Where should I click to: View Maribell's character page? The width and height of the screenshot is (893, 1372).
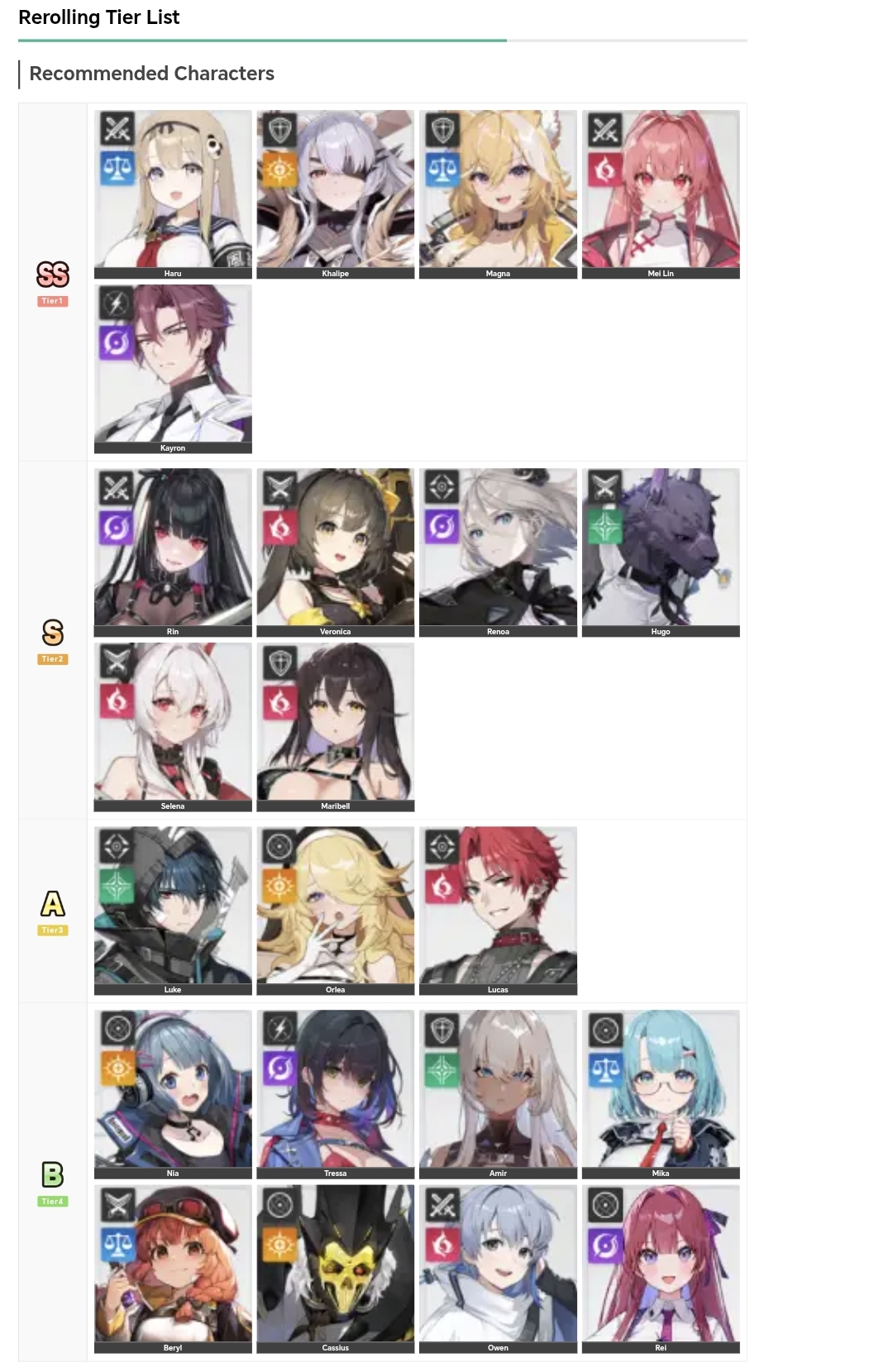tap(335, 727)
